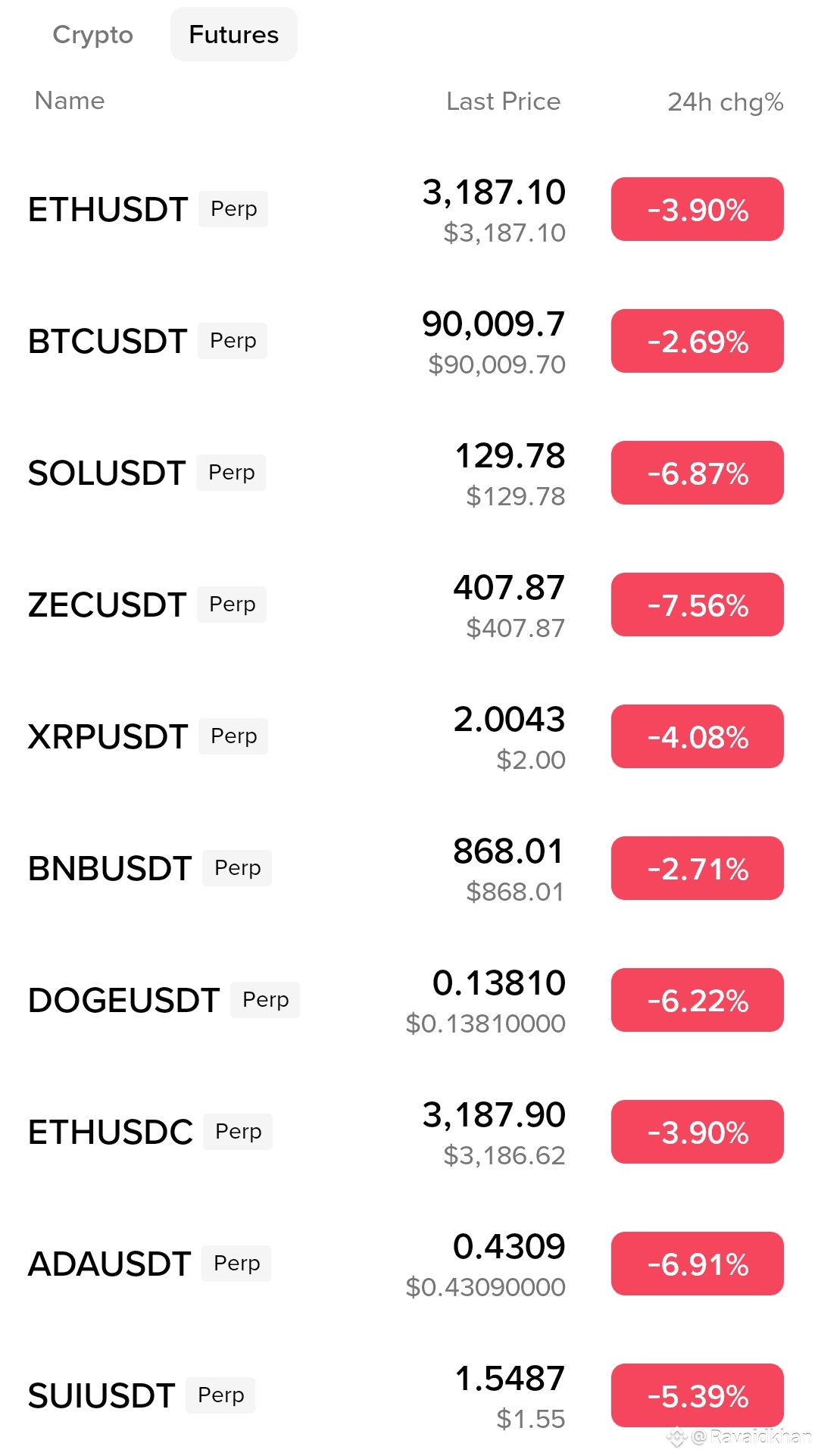Open the ETHUSDT perpetual contract
Viewport: 818px width, 1456px height.
[108, 210]
